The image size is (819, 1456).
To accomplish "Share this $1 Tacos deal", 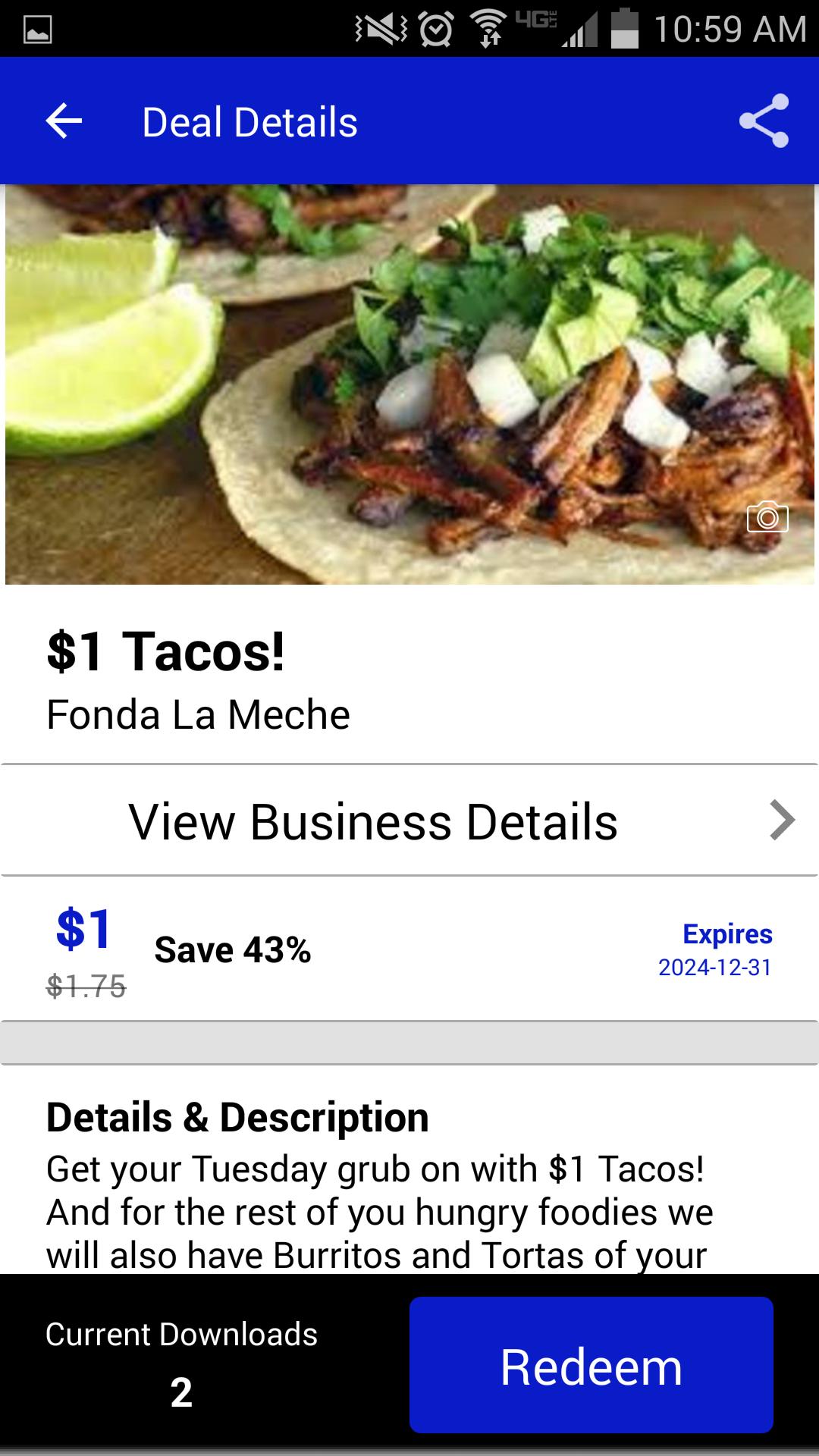I will pos(764,121).
